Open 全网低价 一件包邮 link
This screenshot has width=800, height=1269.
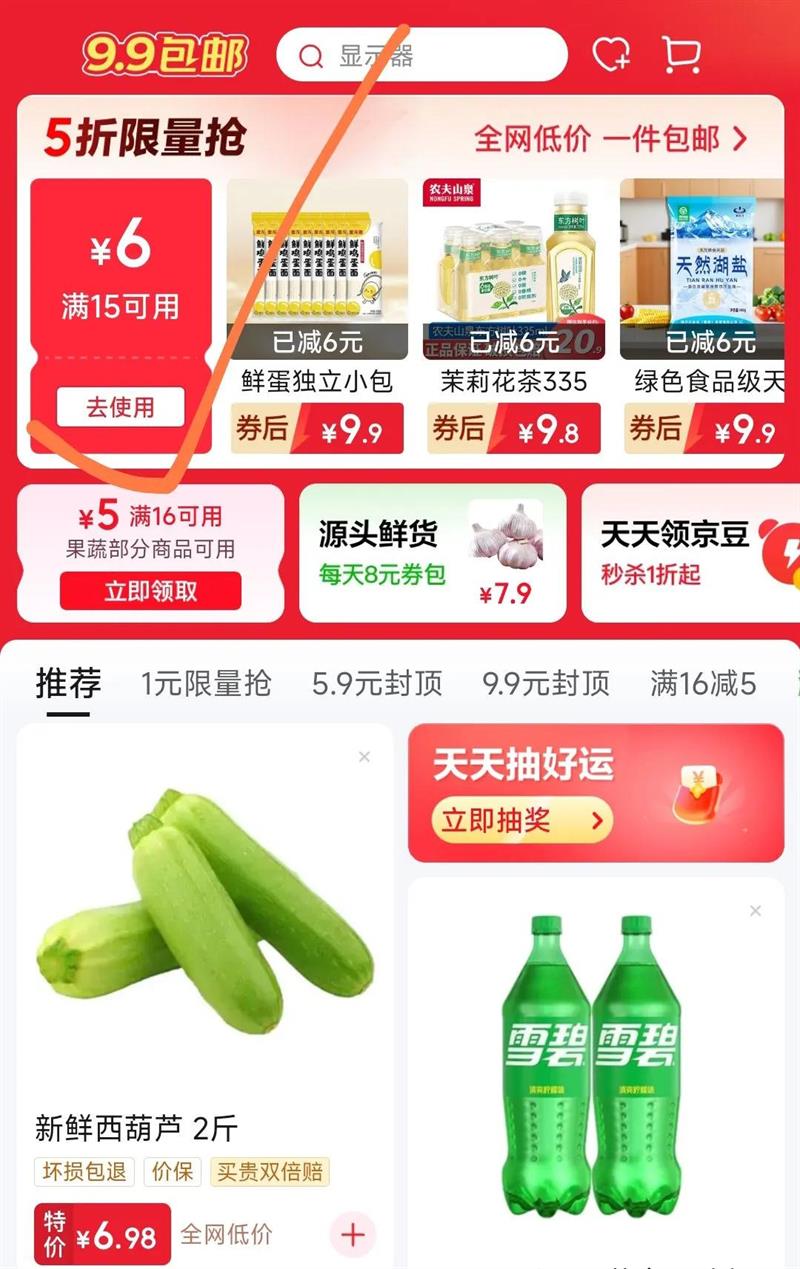tap(611, 139)
